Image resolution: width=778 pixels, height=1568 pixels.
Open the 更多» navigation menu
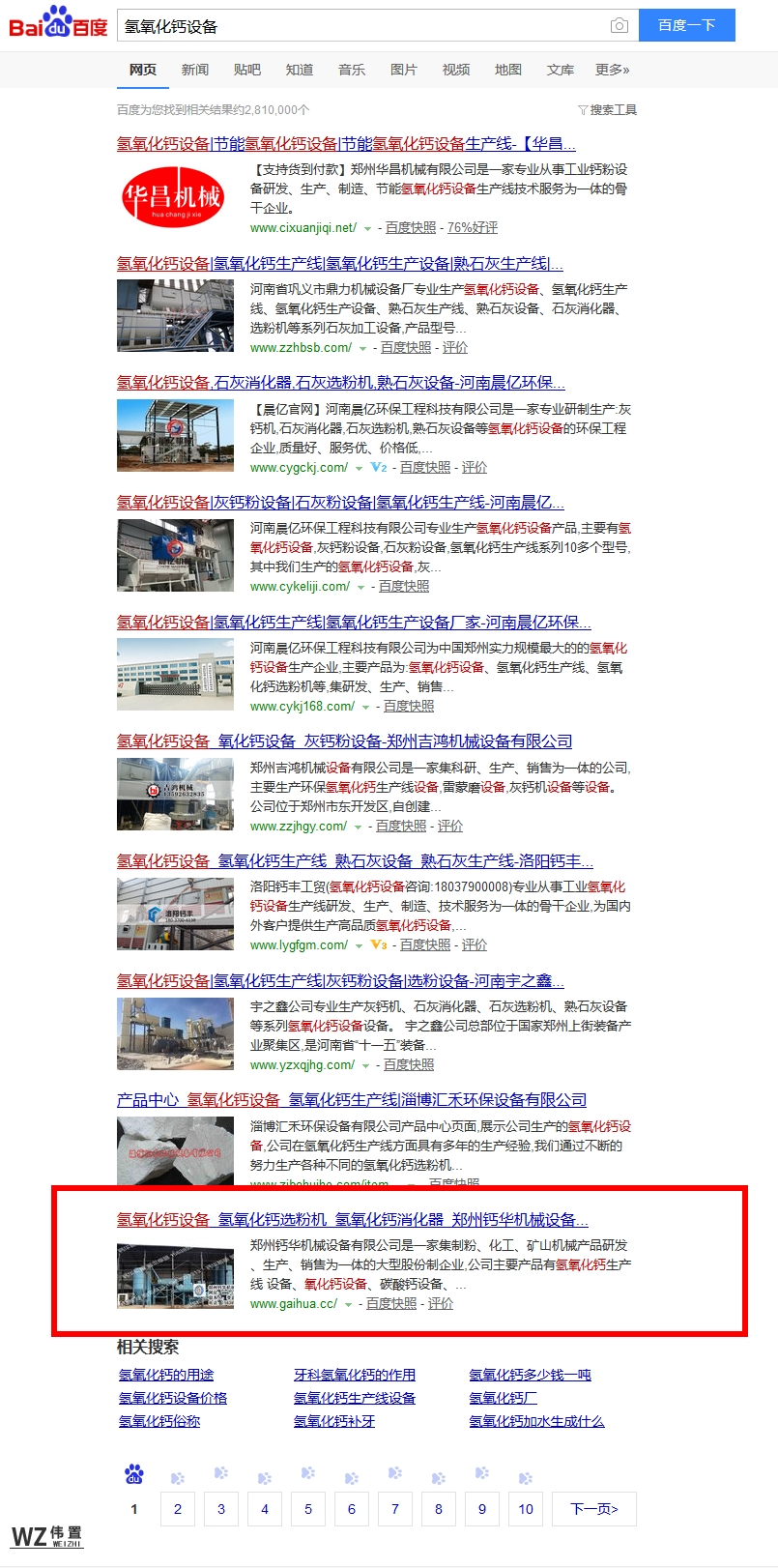pyautogui.click(x=612, y=70)
